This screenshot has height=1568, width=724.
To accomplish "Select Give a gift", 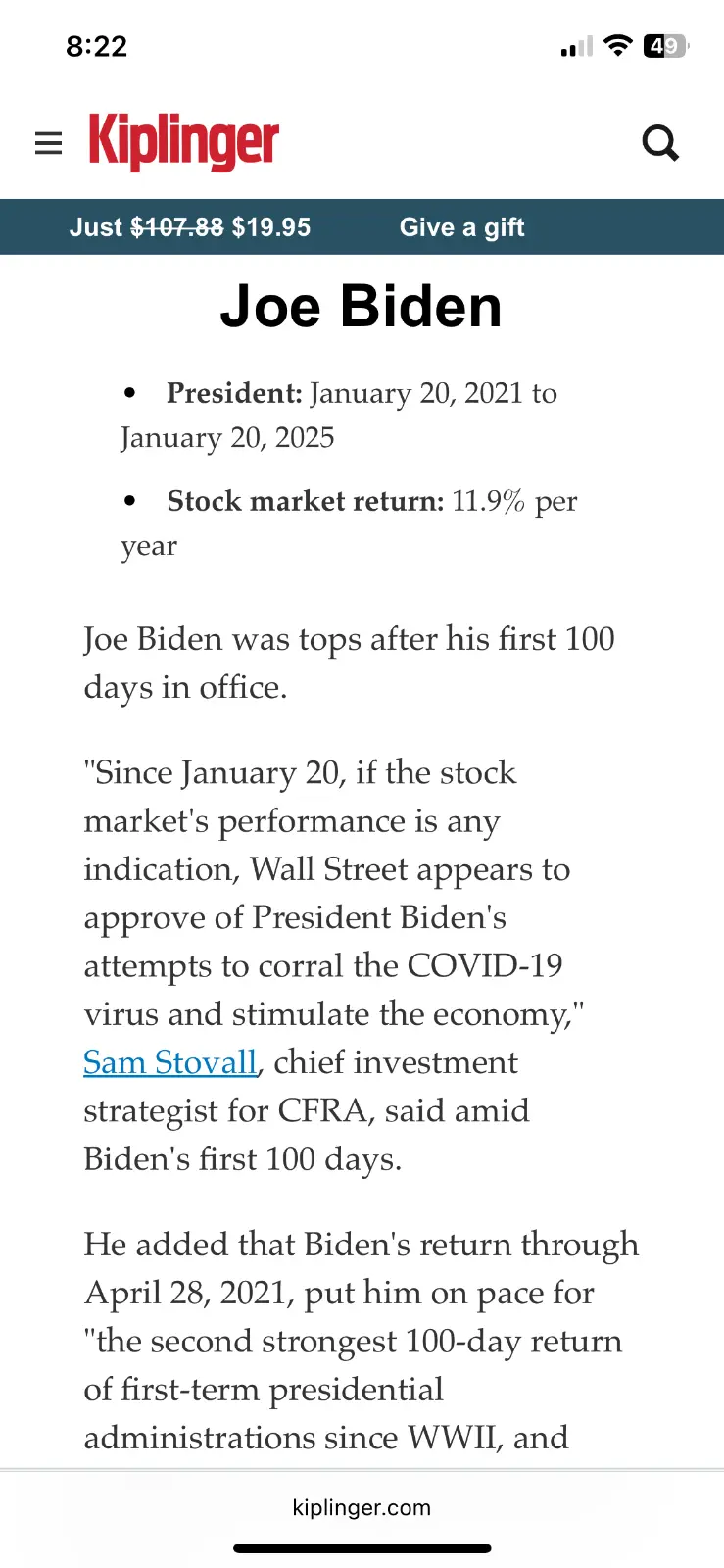I will click(x=461, y=227).
